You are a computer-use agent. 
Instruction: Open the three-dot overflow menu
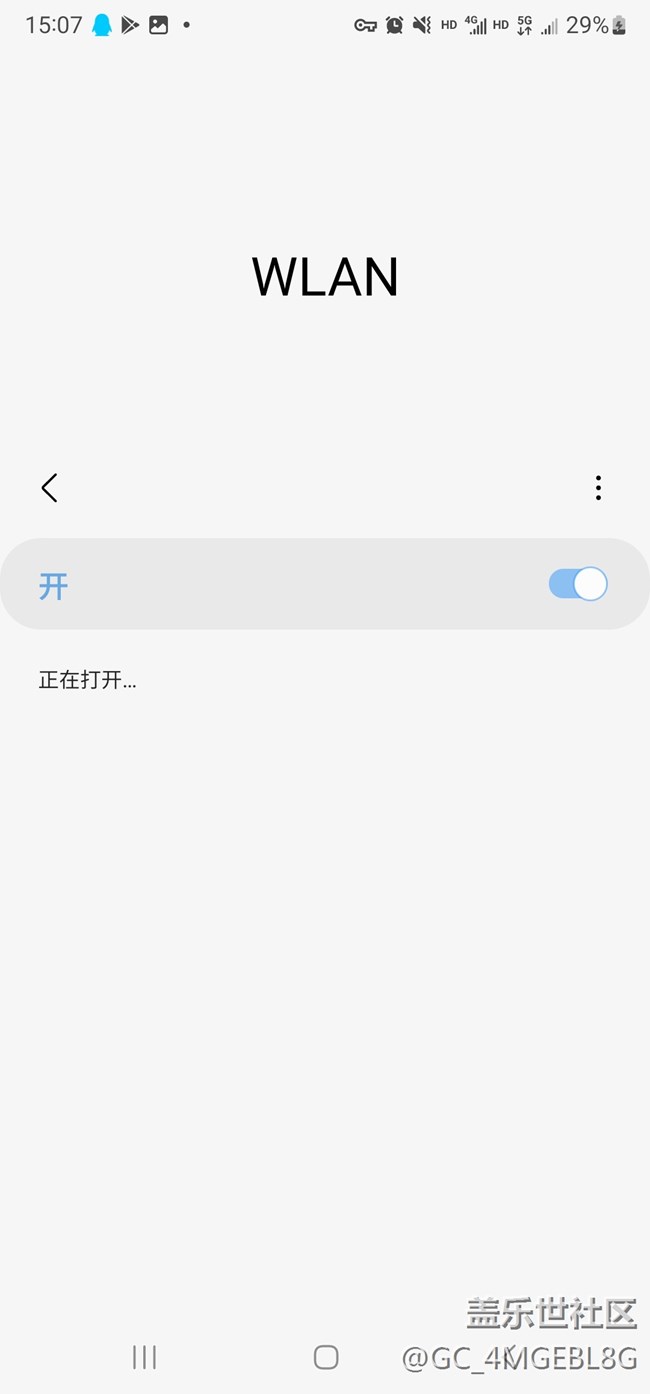tap(598, 488)
